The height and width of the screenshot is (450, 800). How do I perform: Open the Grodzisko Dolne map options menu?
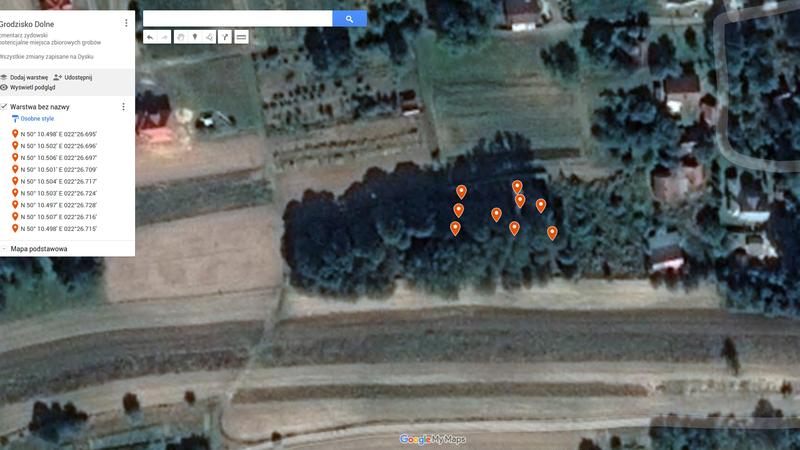pyautogui.click(x=126, y=23)
